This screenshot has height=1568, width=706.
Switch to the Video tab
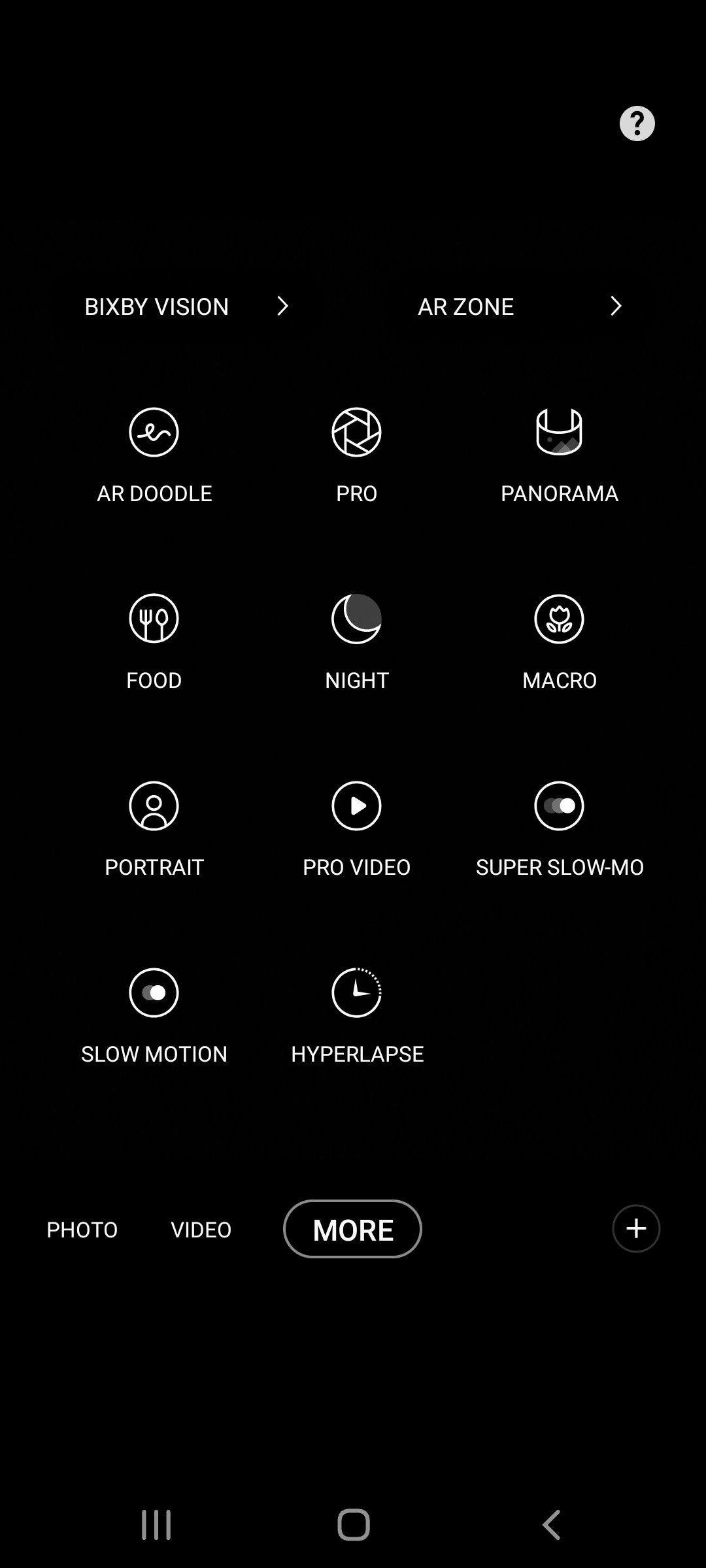point(201,1230)
